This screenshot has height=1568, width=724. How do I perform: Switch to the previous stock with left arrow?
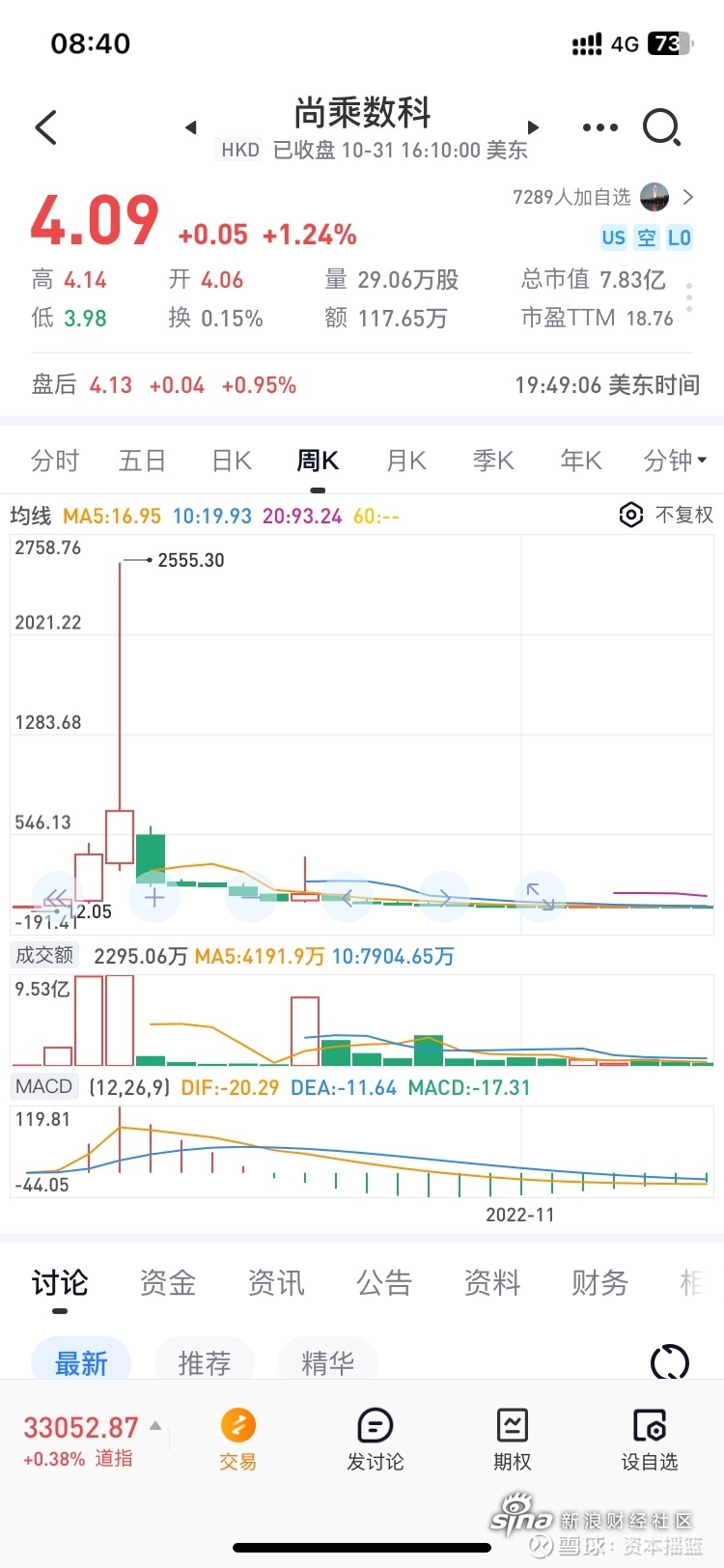190,127
